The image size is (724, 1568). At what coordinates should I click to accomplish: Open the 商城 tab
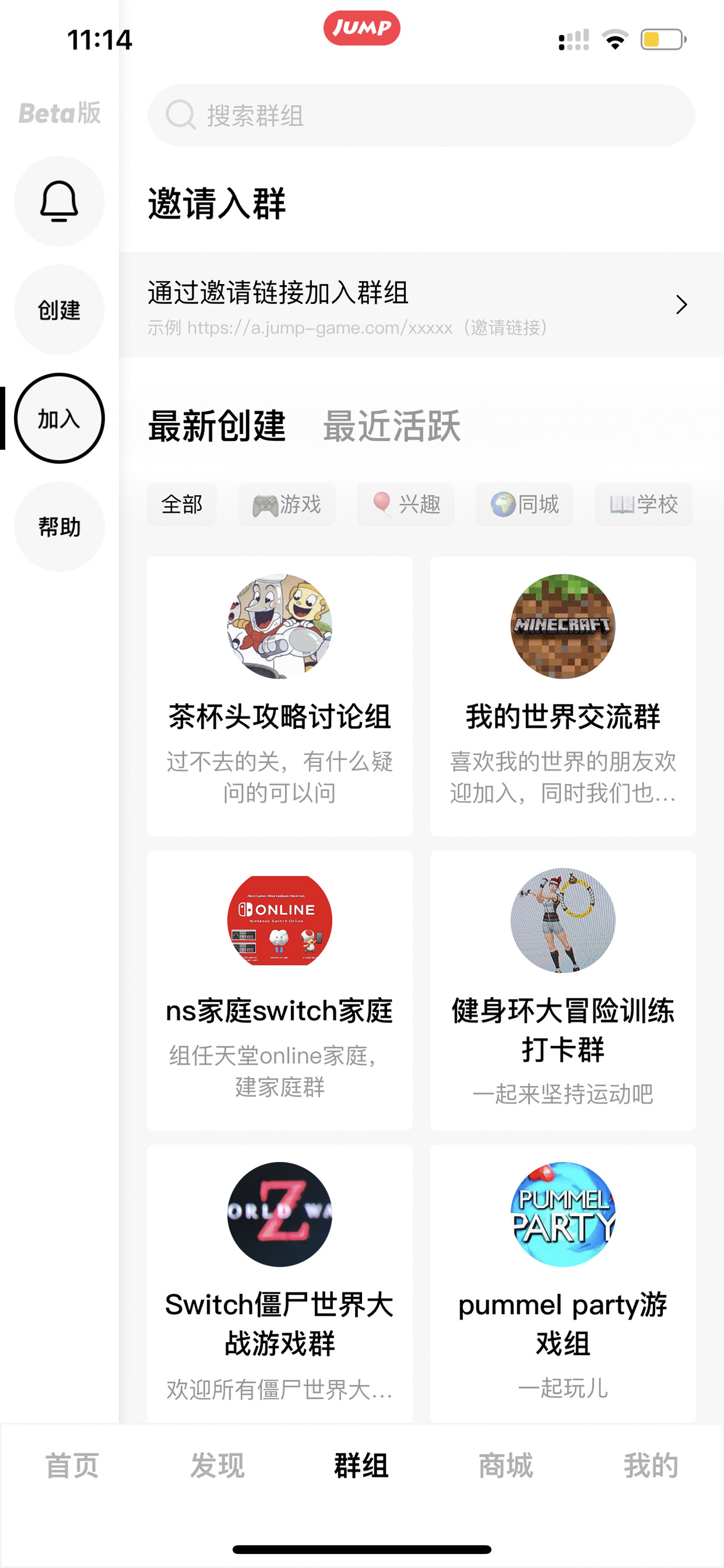tap(506, 1466)
